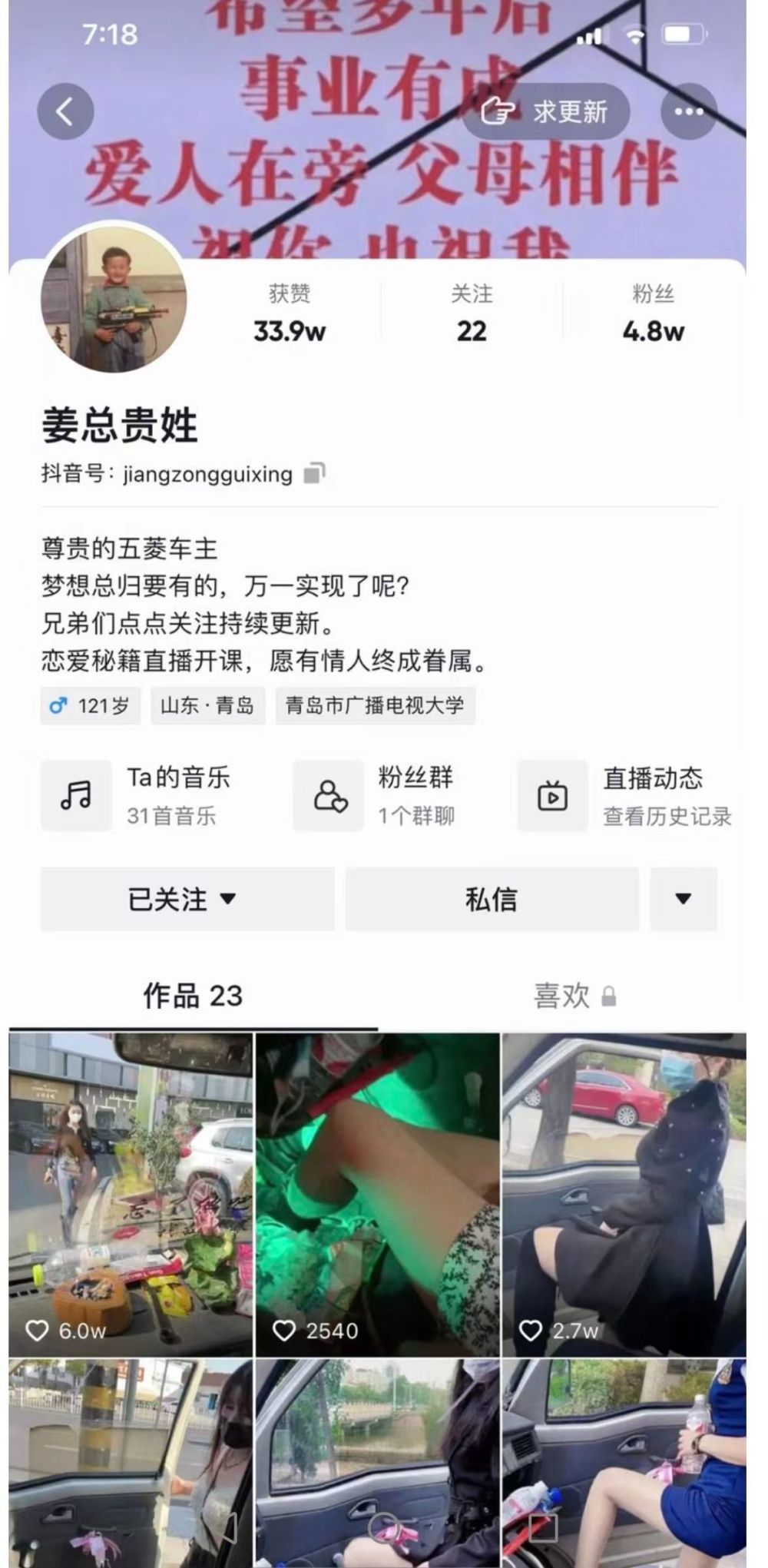Viewport: 768px width, 1568px height.
Task: Open the video with 2540 likes
Action: click(377, 1195)
